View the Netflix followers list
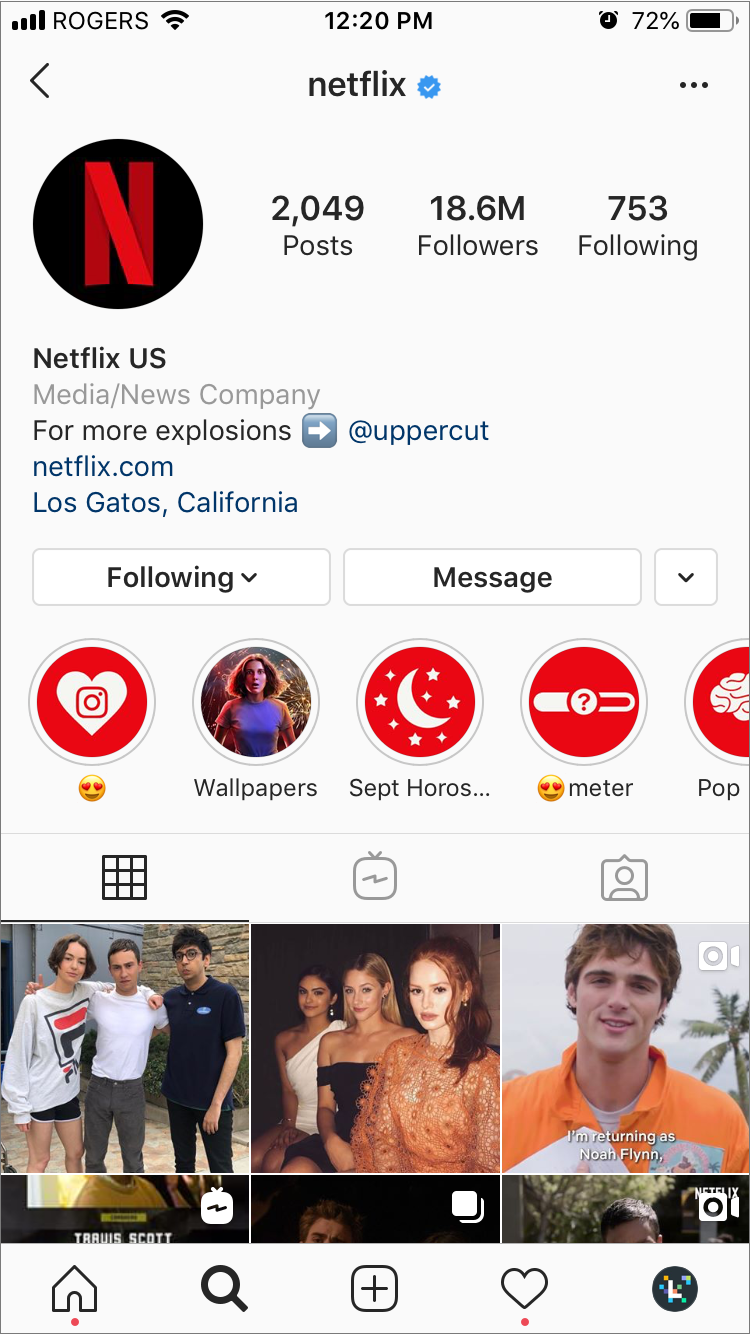Image resolution: width=750 pixels, height=1334 pixels. 477,225
